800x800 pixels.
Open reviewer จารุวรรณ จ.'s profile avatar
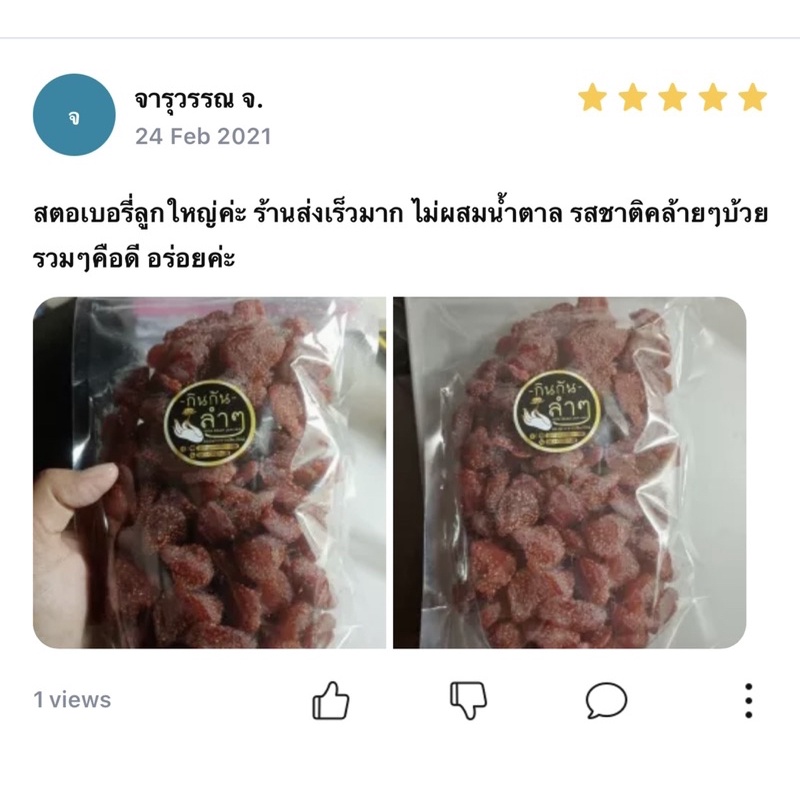(74, 115)
